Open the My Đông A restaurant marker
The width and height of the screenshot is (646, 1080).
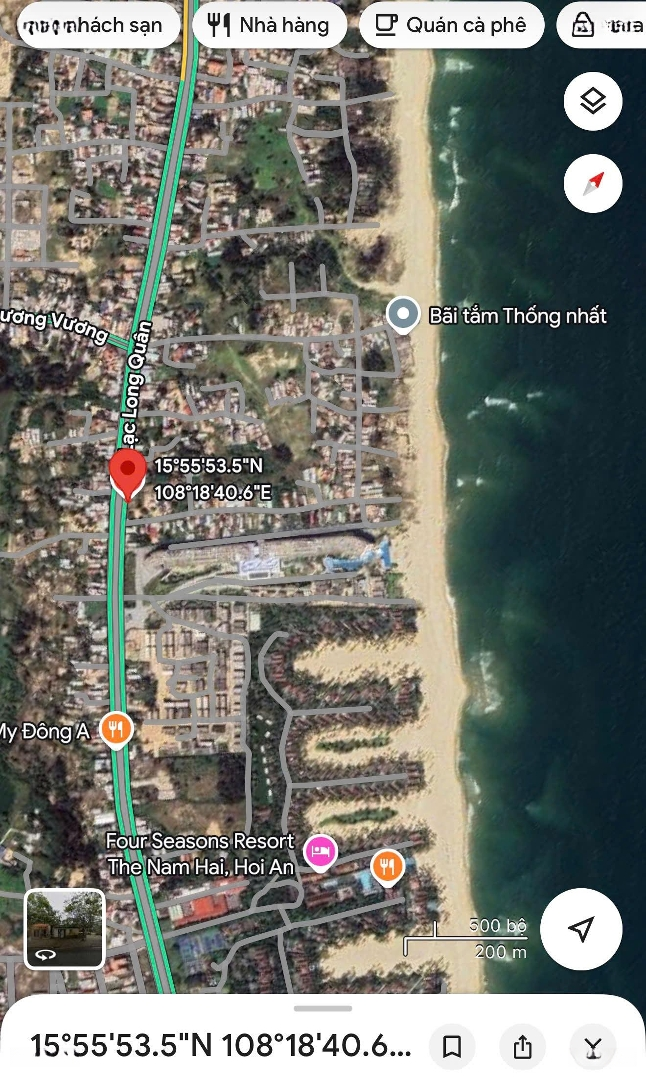pyautogui.click(x=117, y=730)
